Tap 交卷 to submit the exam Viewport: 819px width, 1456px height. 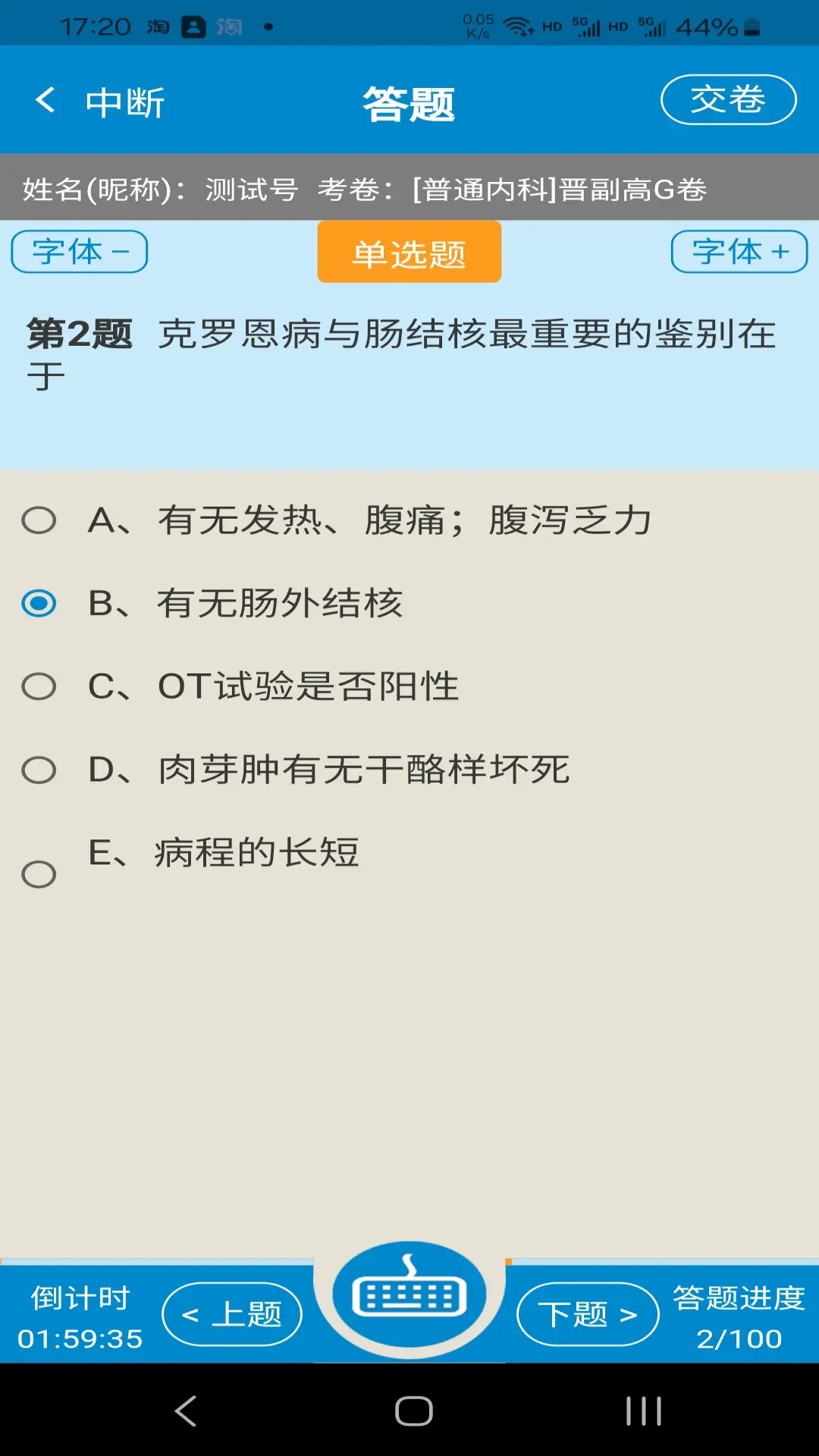726,99
